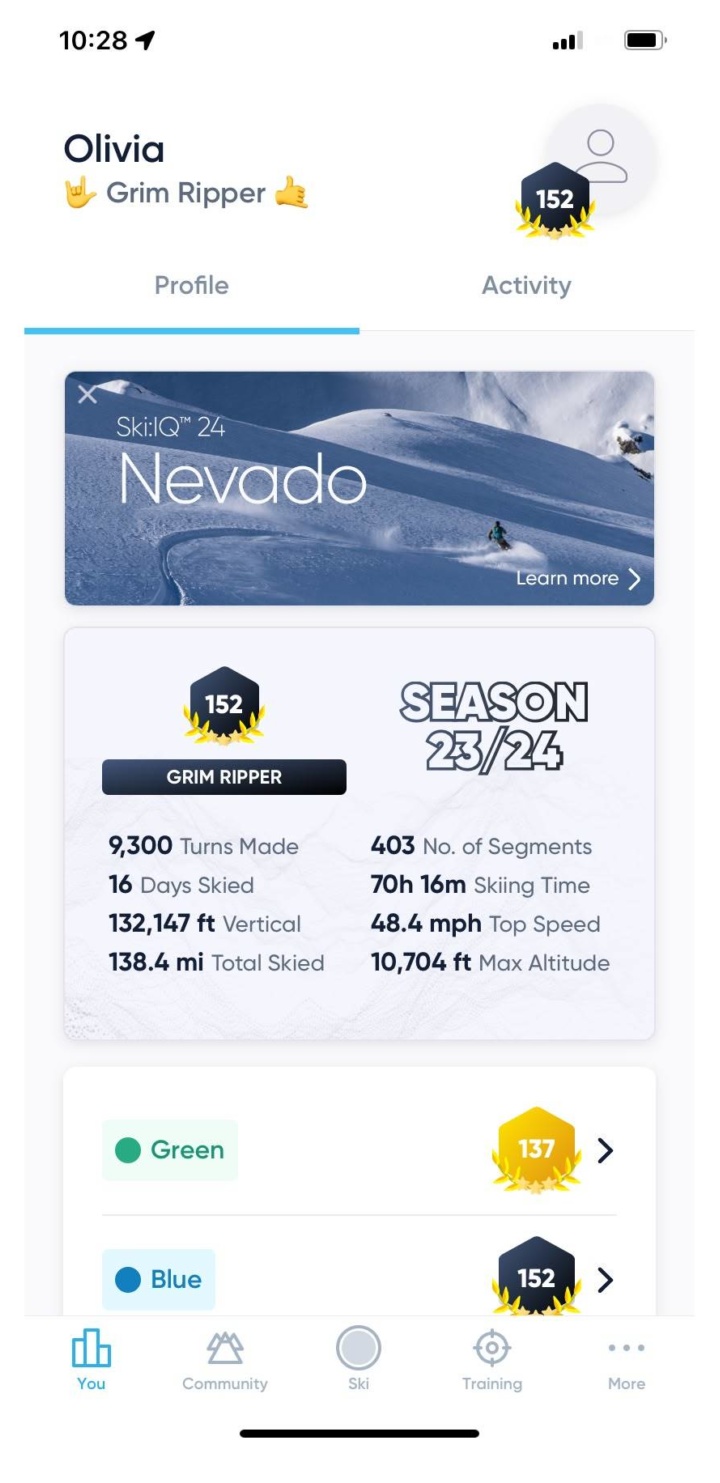Tap Learn more on the Nevado banner
This screenshot has width=720, height=1483.
pos(578,579)
